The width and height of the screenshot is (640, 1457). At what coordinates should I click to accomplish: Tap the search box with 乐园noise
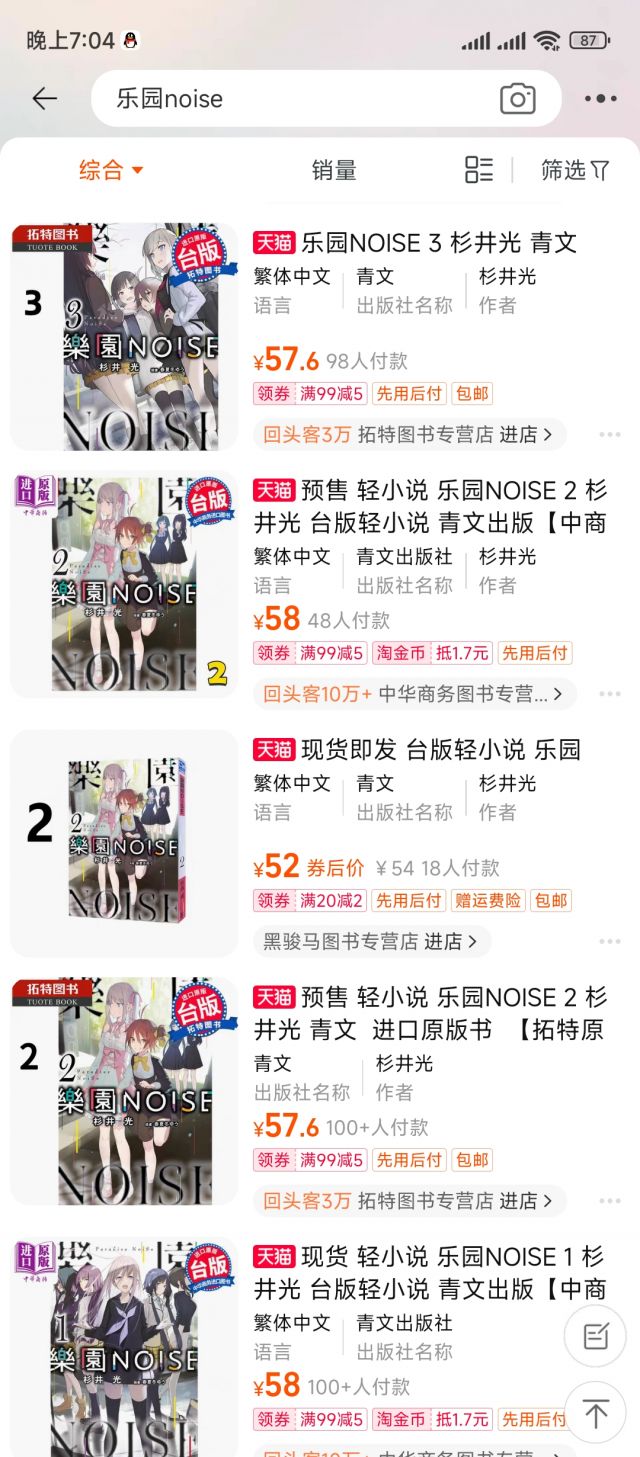300,98
